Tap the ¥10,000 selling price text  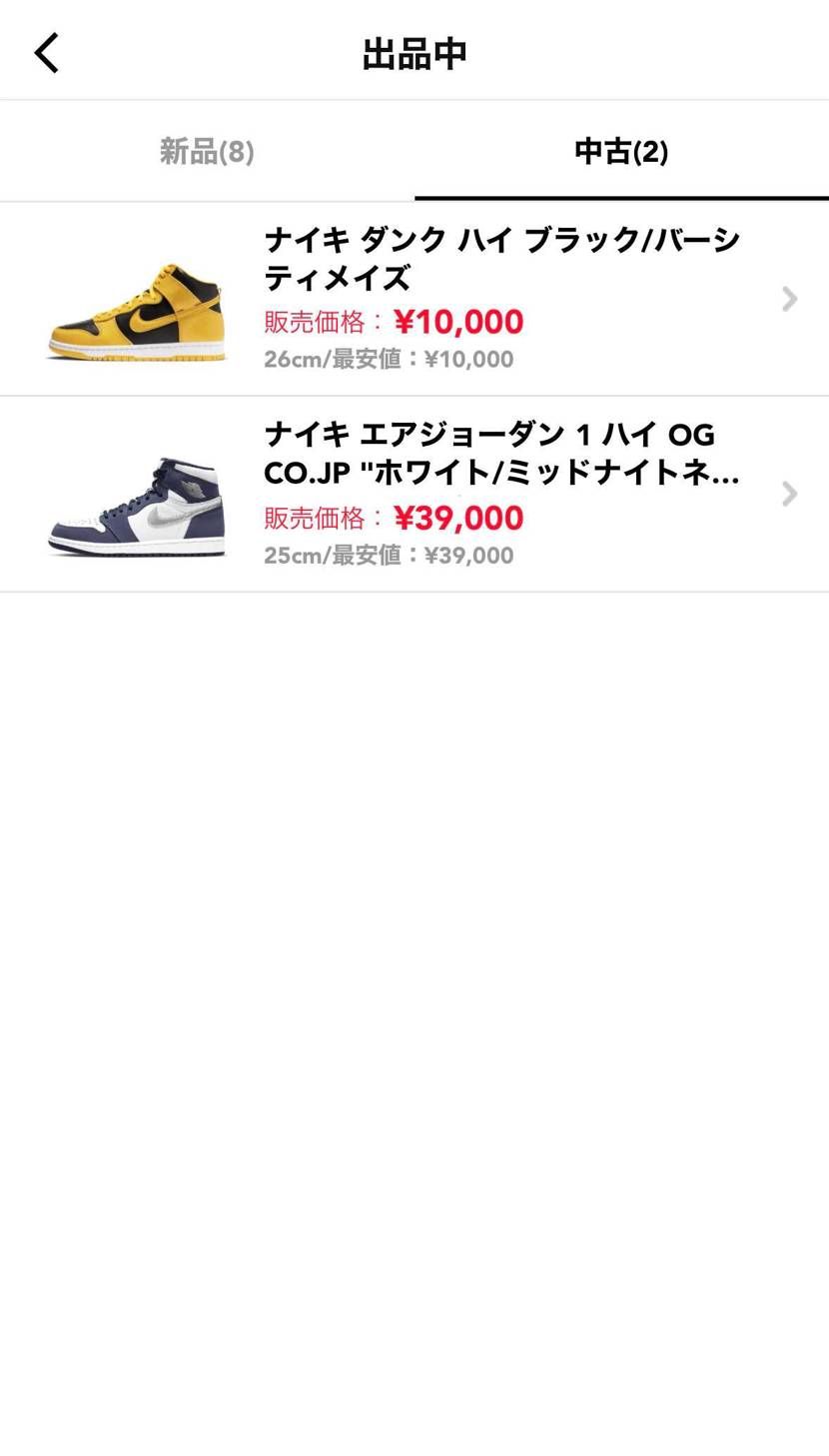(x=457, y=321)
